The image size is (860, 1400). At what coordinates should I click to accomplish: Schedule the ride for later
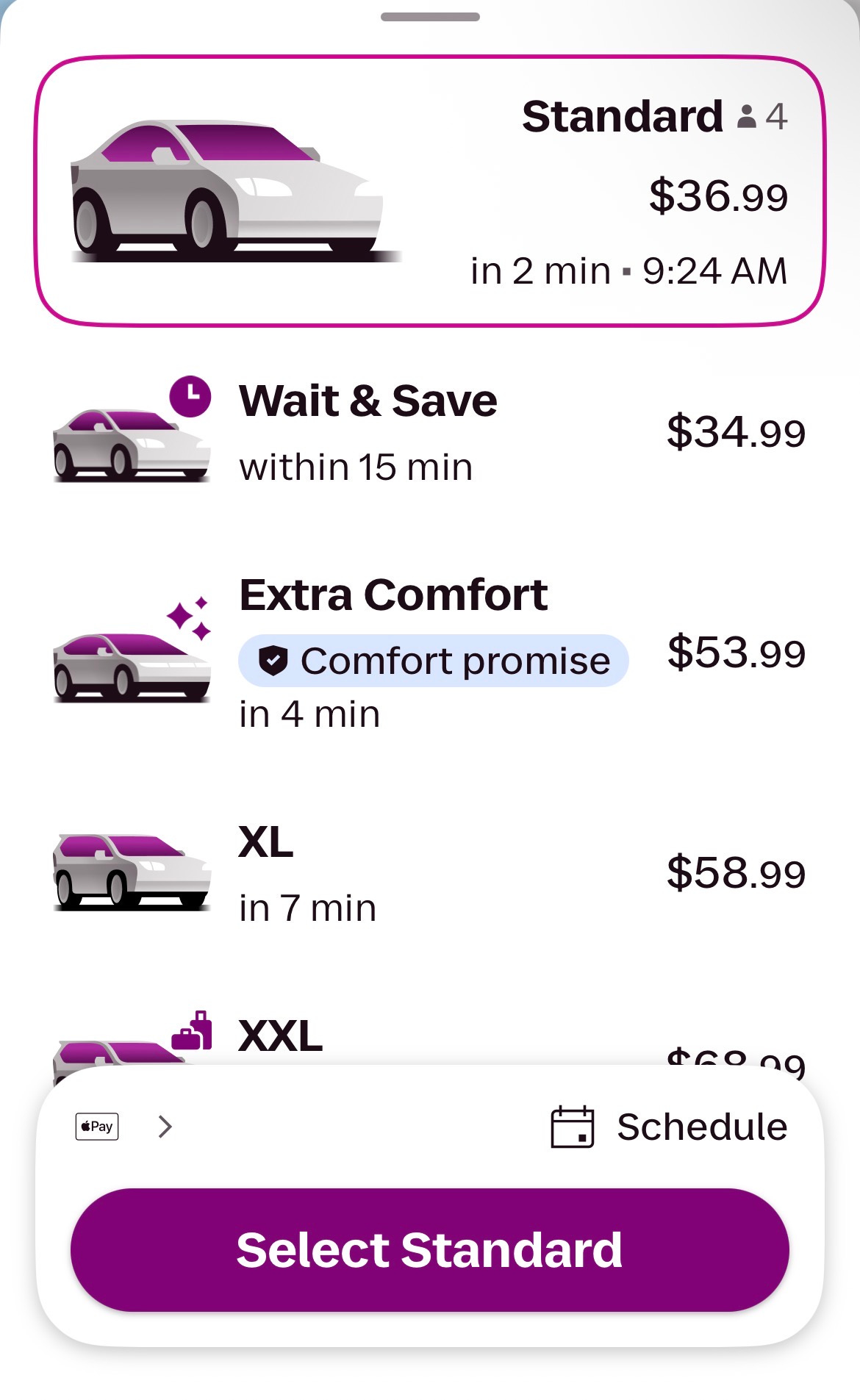[x=669, y=1127]
